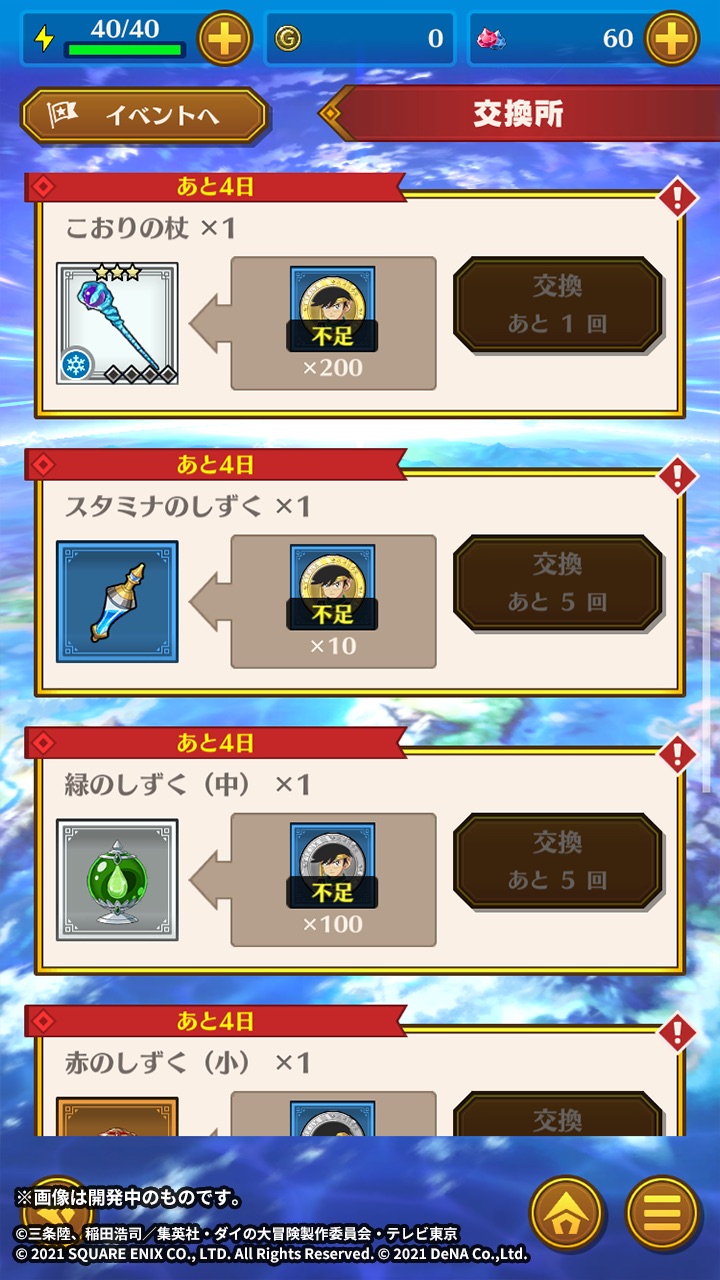Go to the イベントへ event button
Image resolution: width=720 pixels, height=1280 pixels.
(x=145, y=116)
